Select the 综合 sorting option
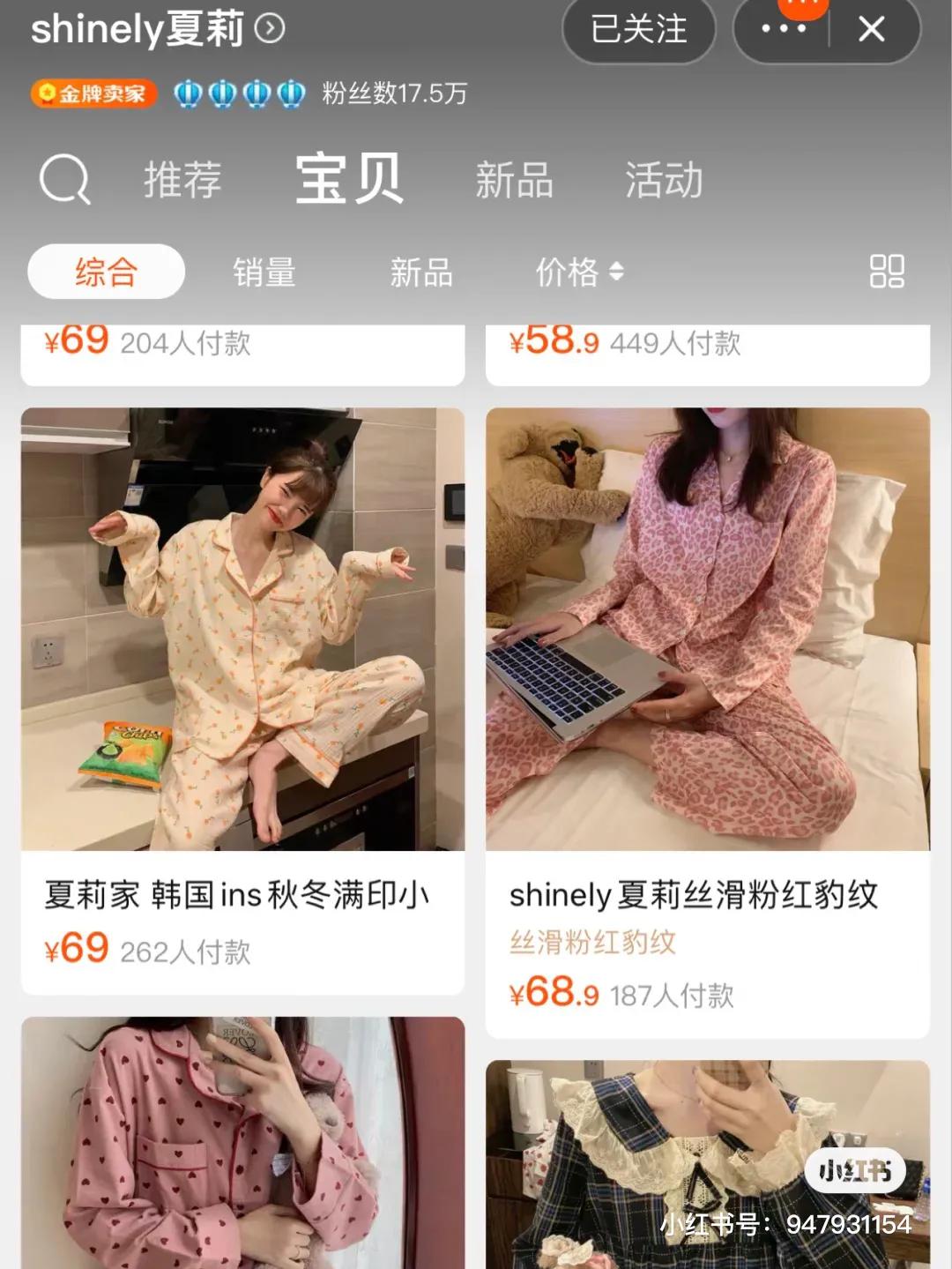This screenshot has width=952, height=1269. point(105,272)
